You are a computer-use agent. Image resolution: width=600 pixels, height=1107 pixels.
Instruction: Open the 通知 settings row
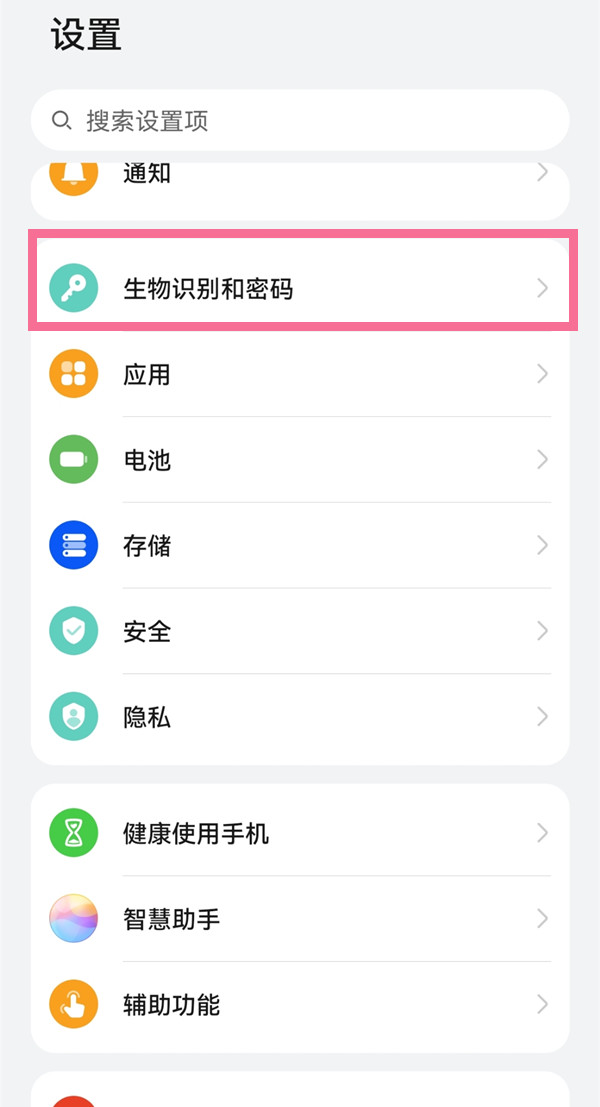300,178
